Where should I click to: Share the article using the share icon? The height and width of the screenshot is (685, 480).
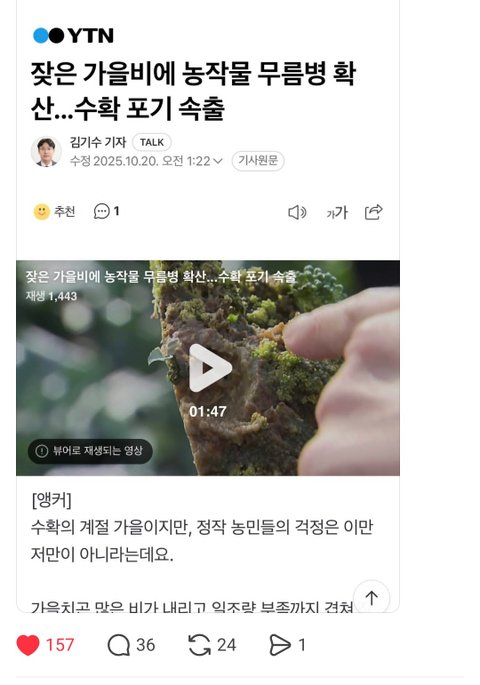coord(374,212)
